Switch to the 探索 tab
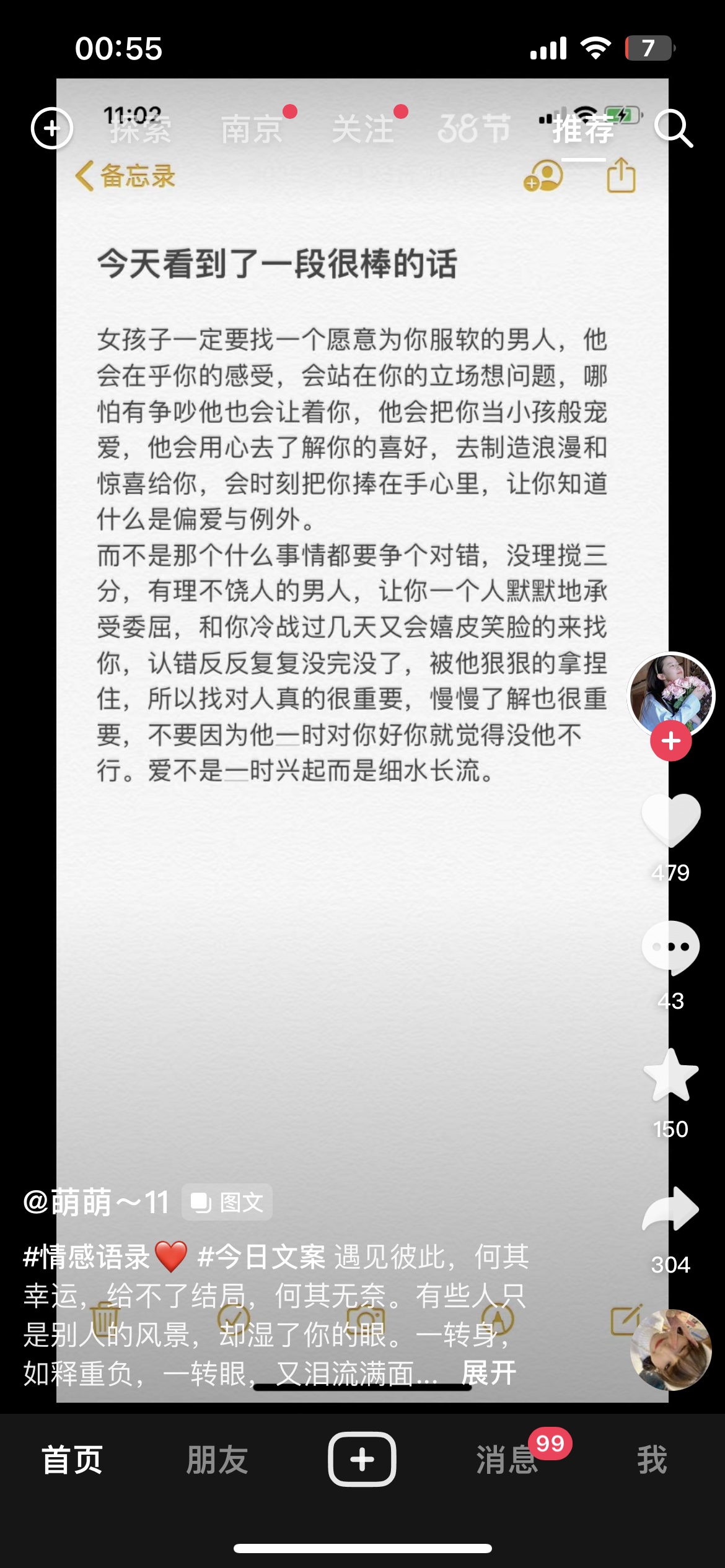The width and height of the screenshot is (725, 1568). [x=141, y=129]
